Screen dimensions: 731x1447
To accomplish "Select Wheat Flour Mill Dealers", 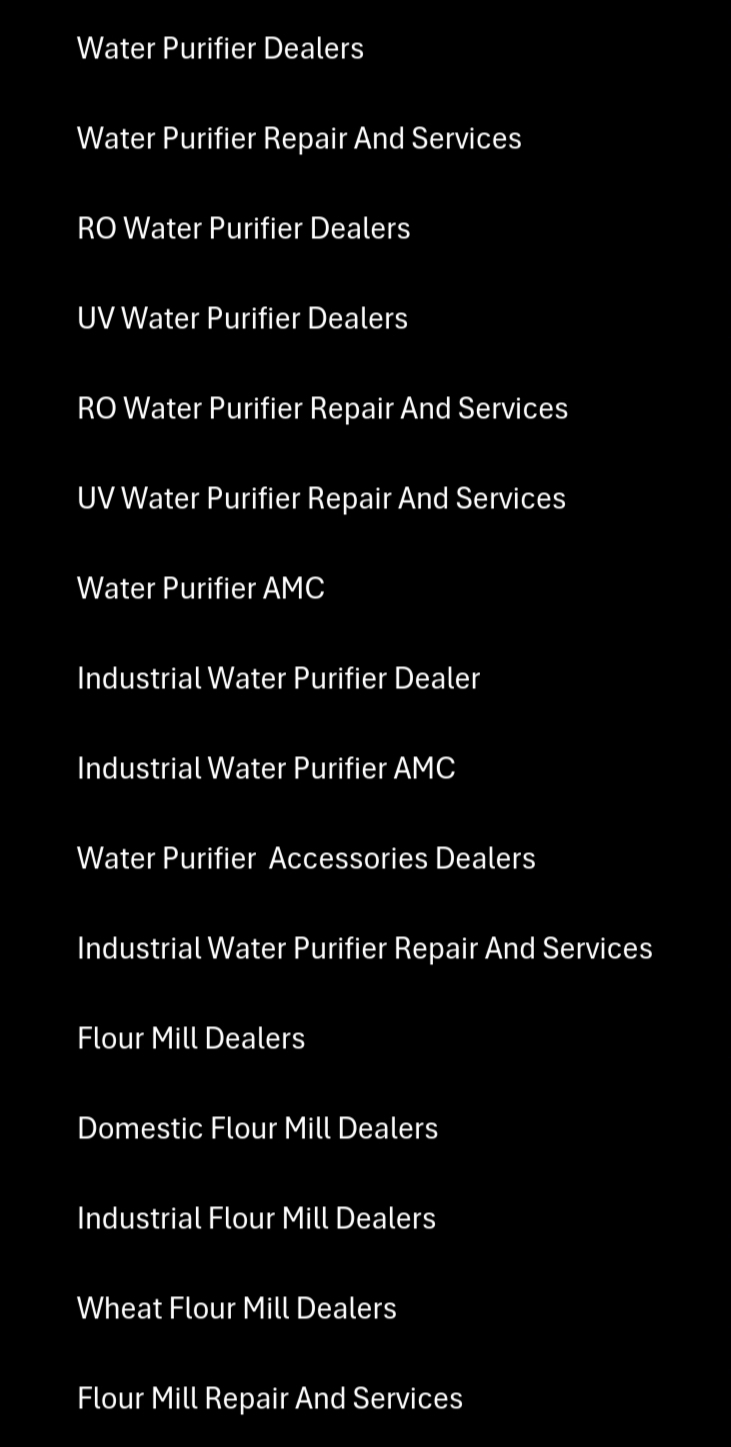I will point(236,1308).
